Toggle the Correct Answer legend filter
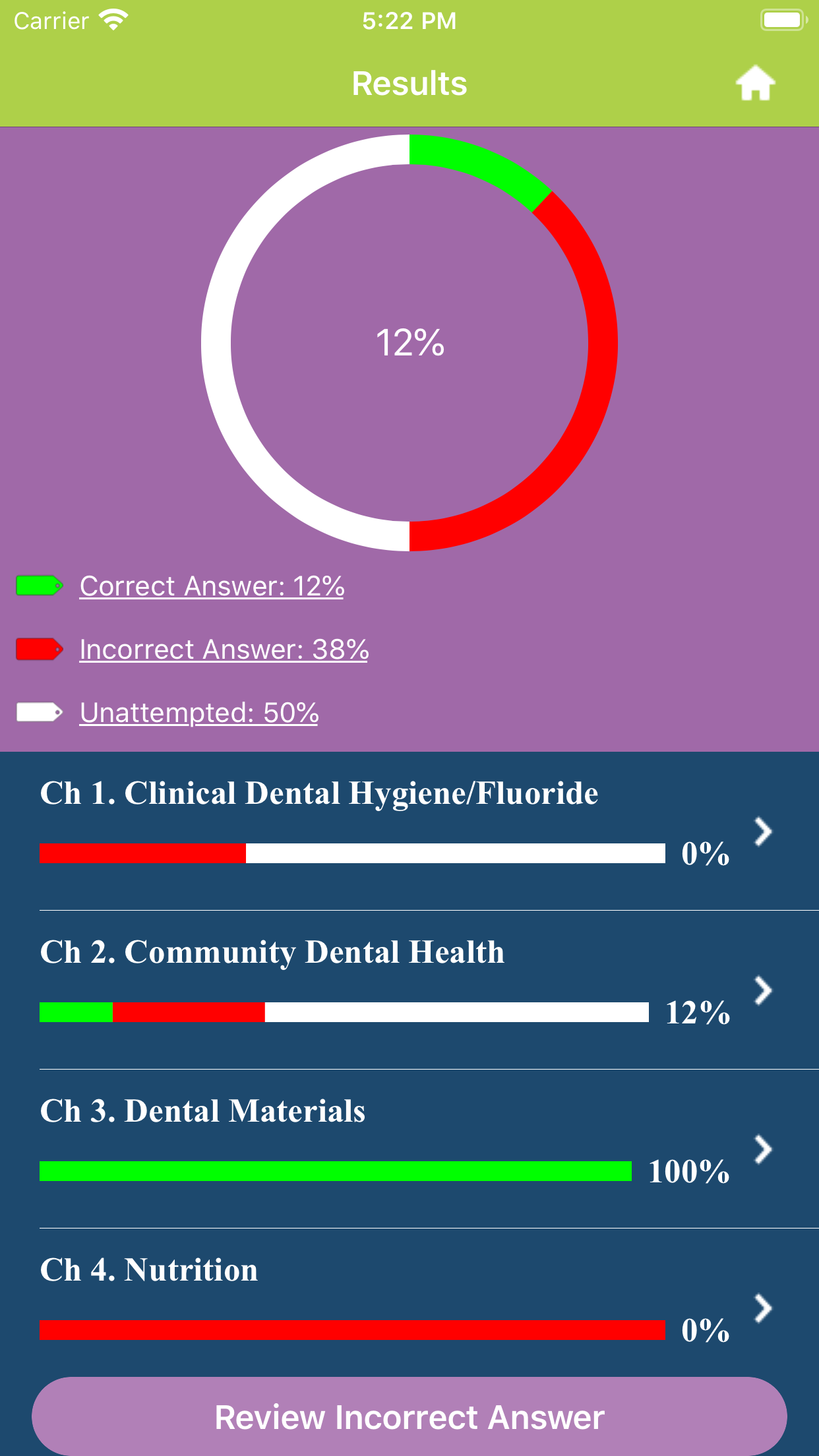Screen dimensions: 819x1456 coord(211,586)
